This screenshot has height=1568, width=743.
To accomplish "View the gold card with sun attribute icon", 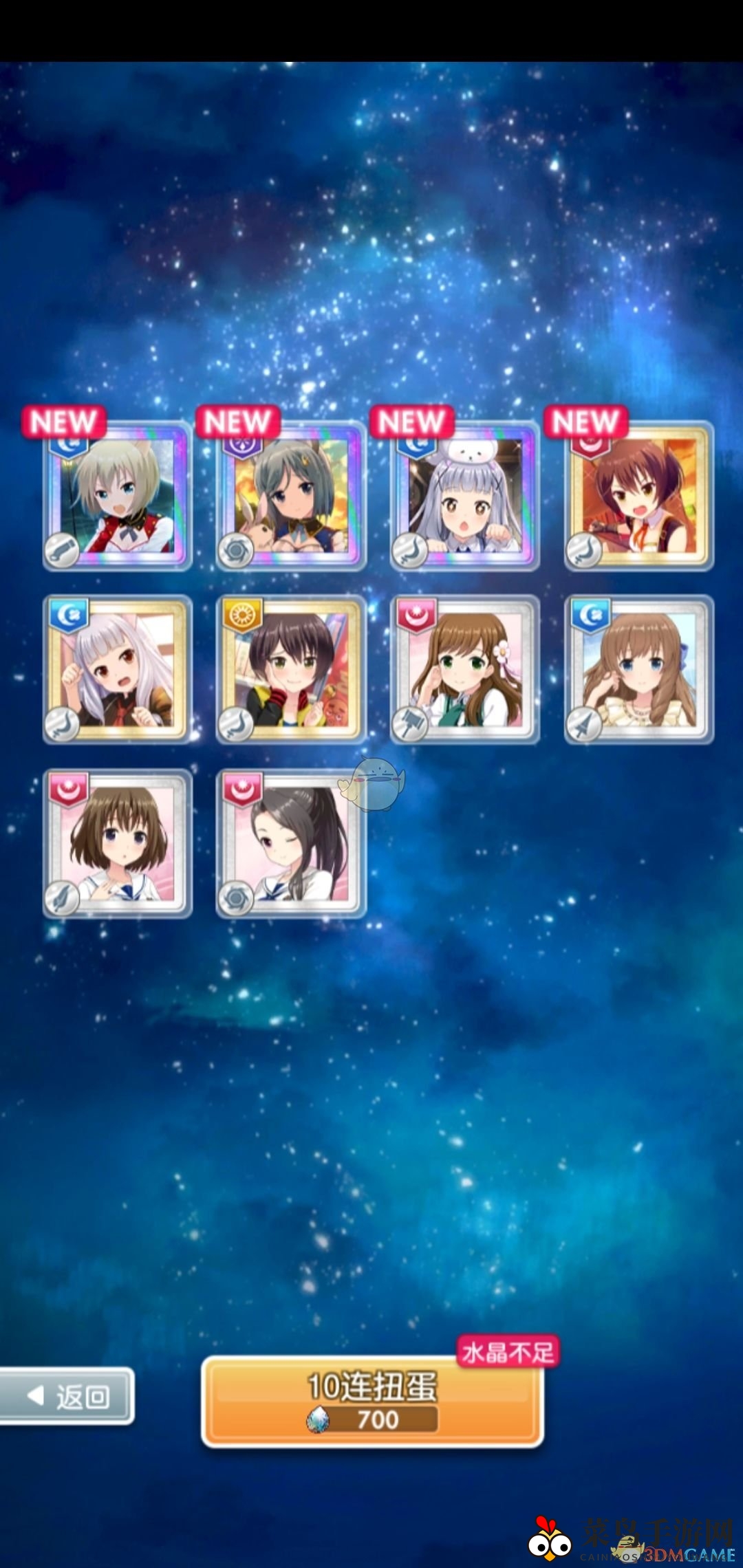I will 292,670.
